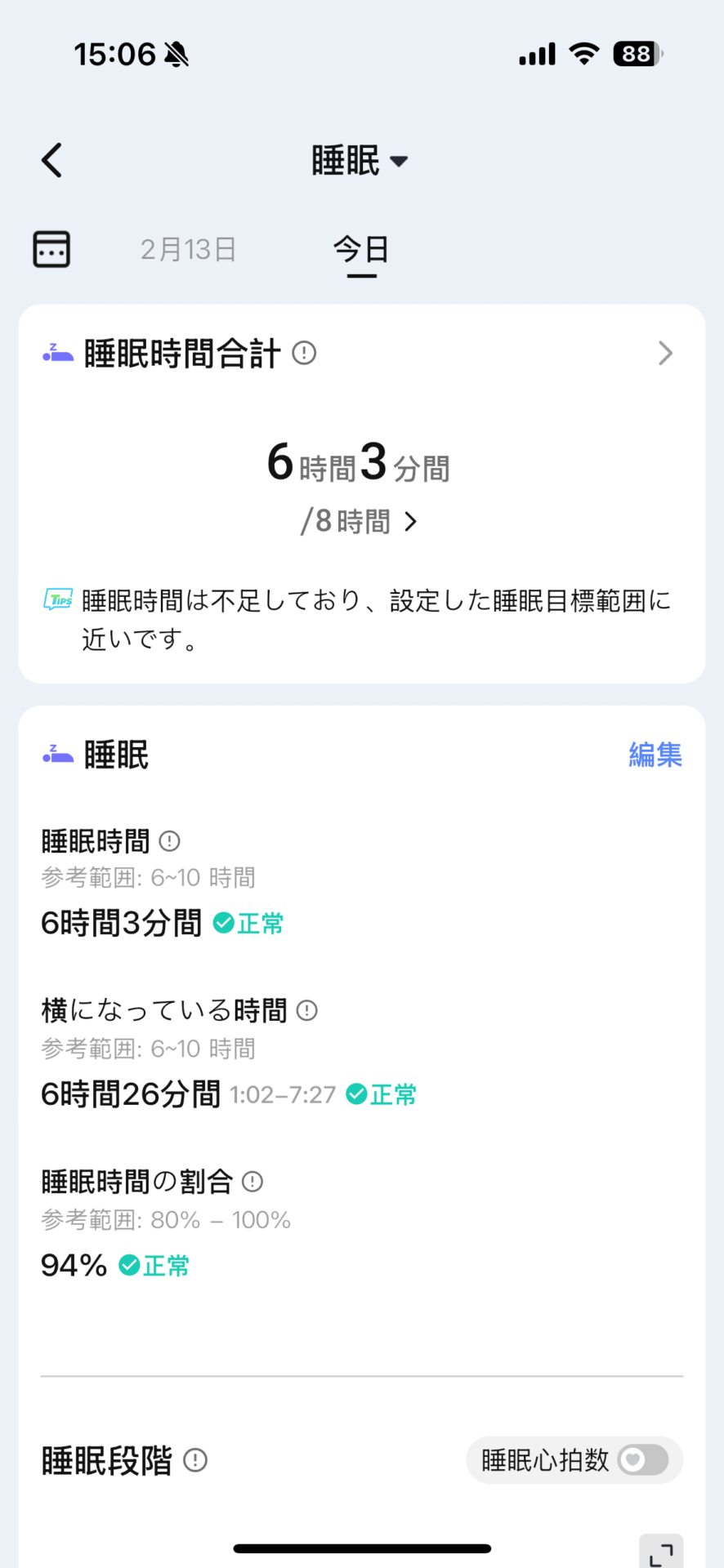Select the 今日 tab
Viewport: 724px width, 1568px height.
pyautogui.click(x=361, y=249)
